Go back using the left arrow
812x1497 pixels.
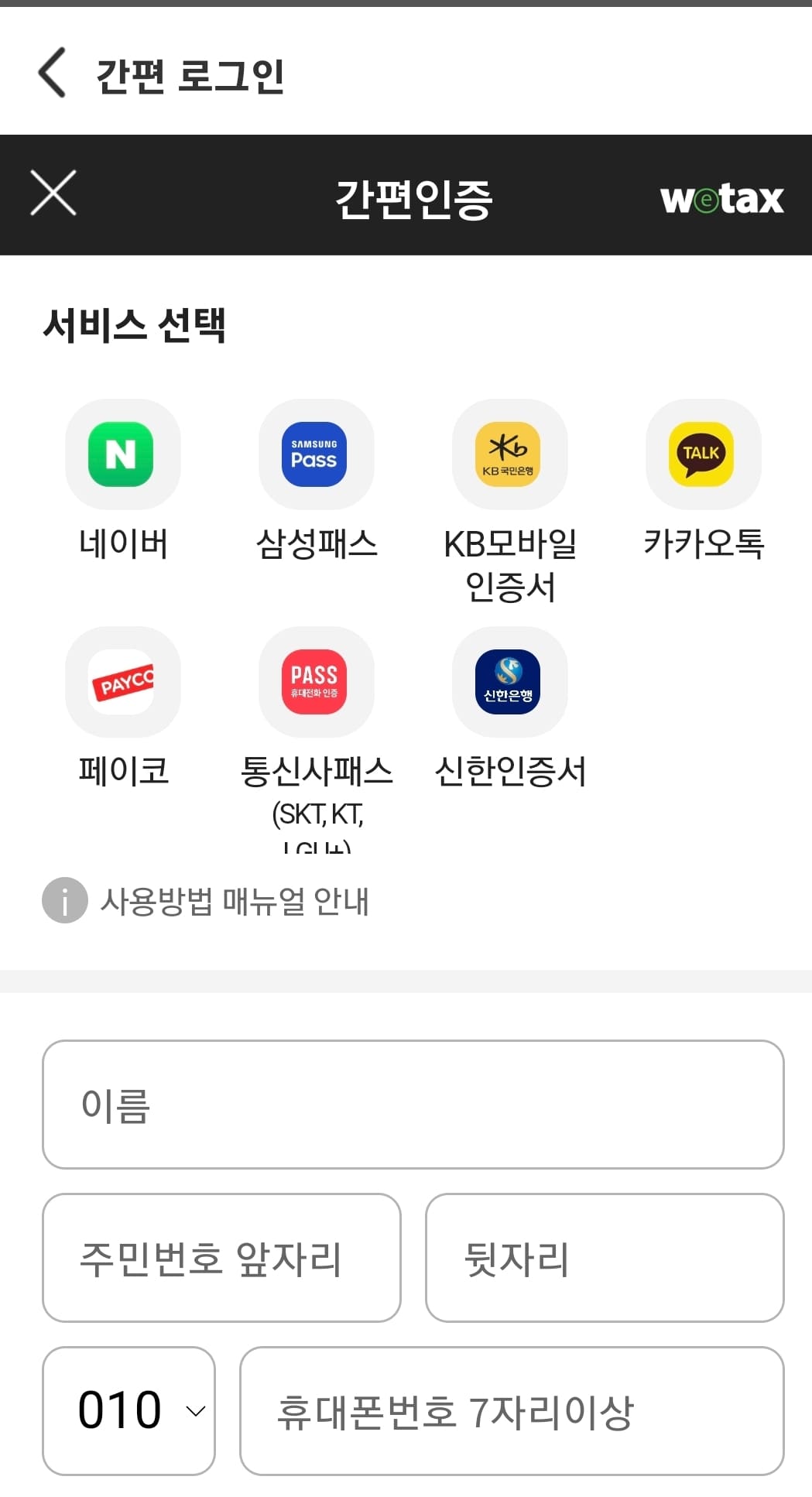point(51,71)
